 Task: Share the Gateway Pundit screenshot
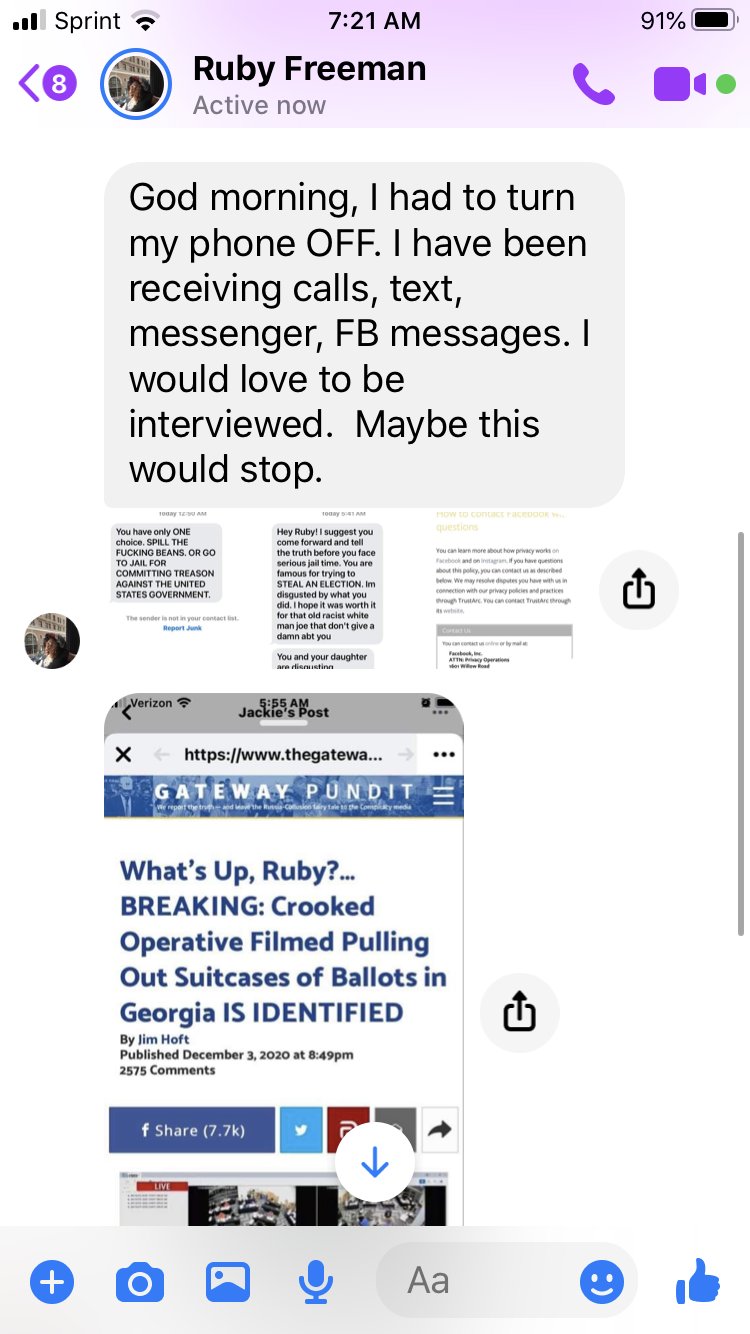tap(519, 1013)
